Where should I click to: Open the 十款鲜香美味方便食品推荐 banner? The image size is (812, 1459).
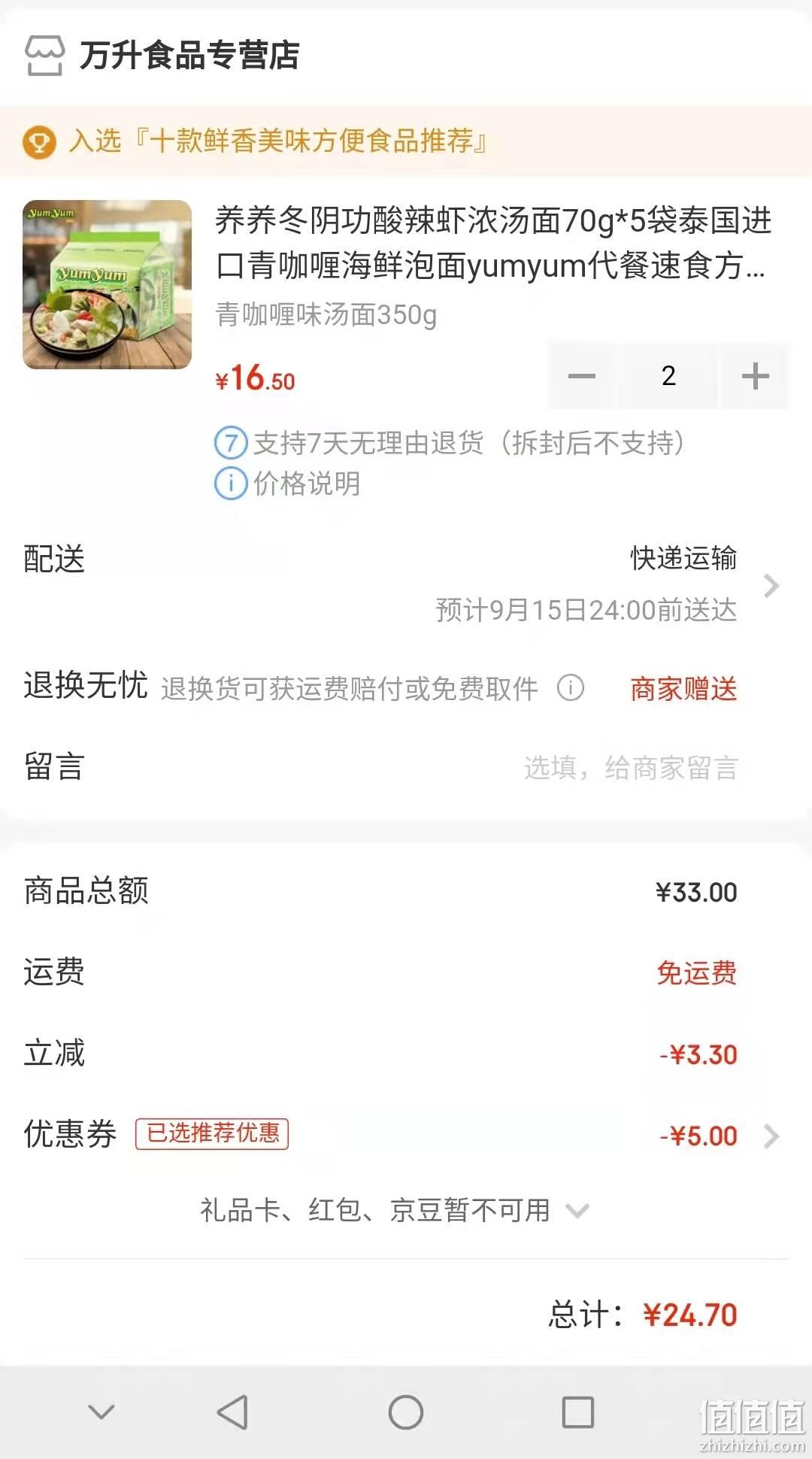click(x=406, y=141)
